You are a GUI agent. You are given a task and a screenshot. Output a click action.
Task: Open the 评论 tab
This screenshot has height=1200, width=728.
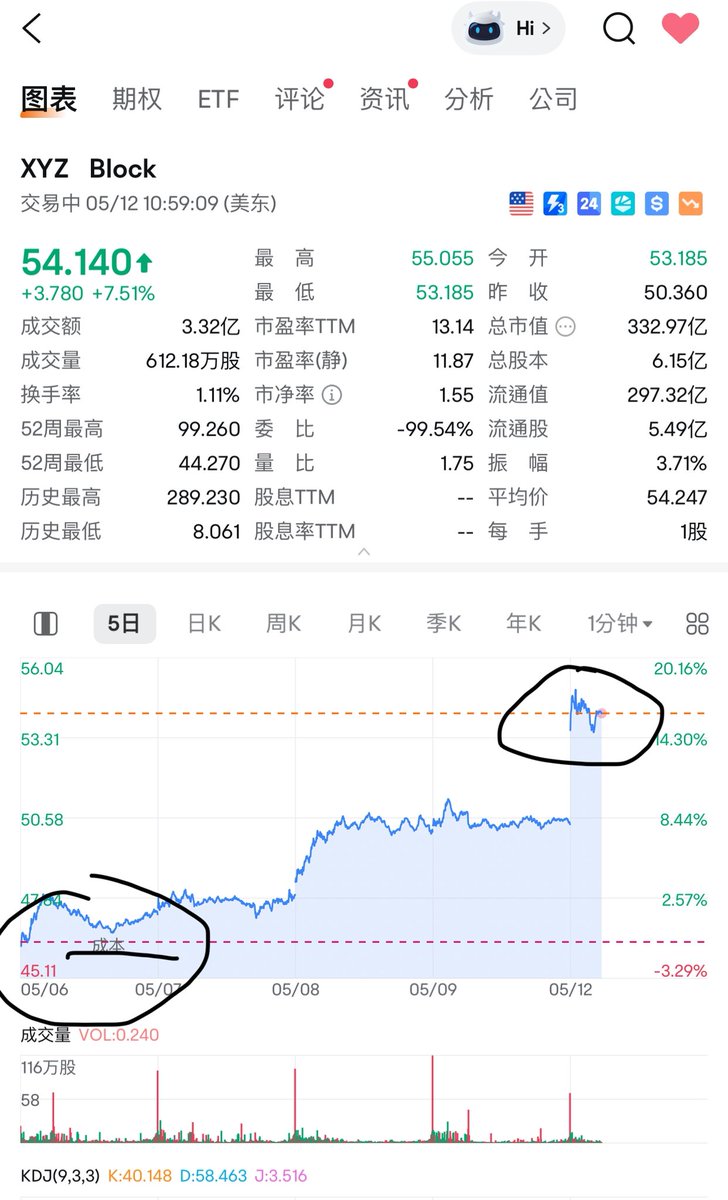tap(300, 99)
